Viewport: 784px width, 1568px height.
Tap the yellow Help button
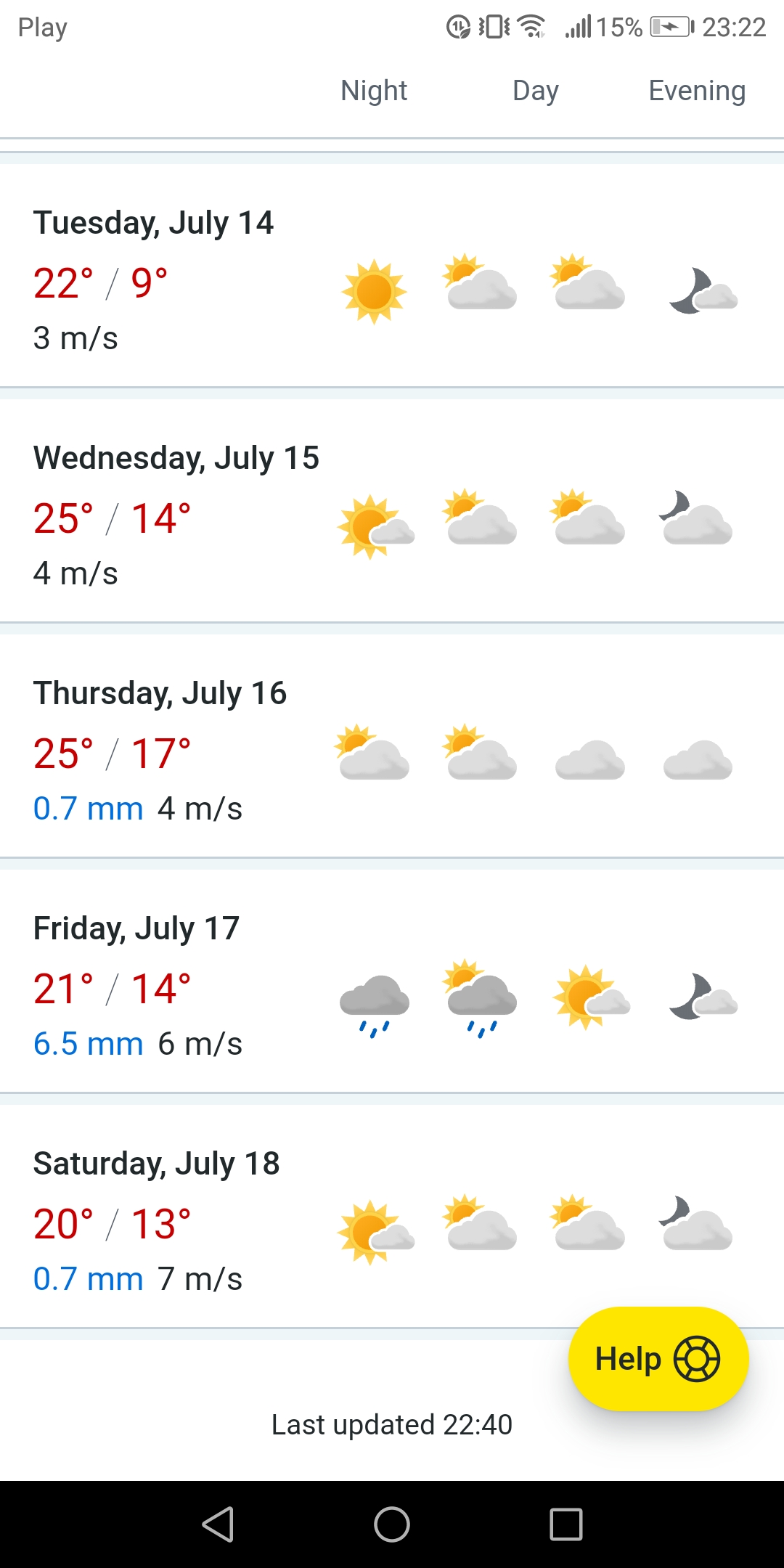point(658,1359)
